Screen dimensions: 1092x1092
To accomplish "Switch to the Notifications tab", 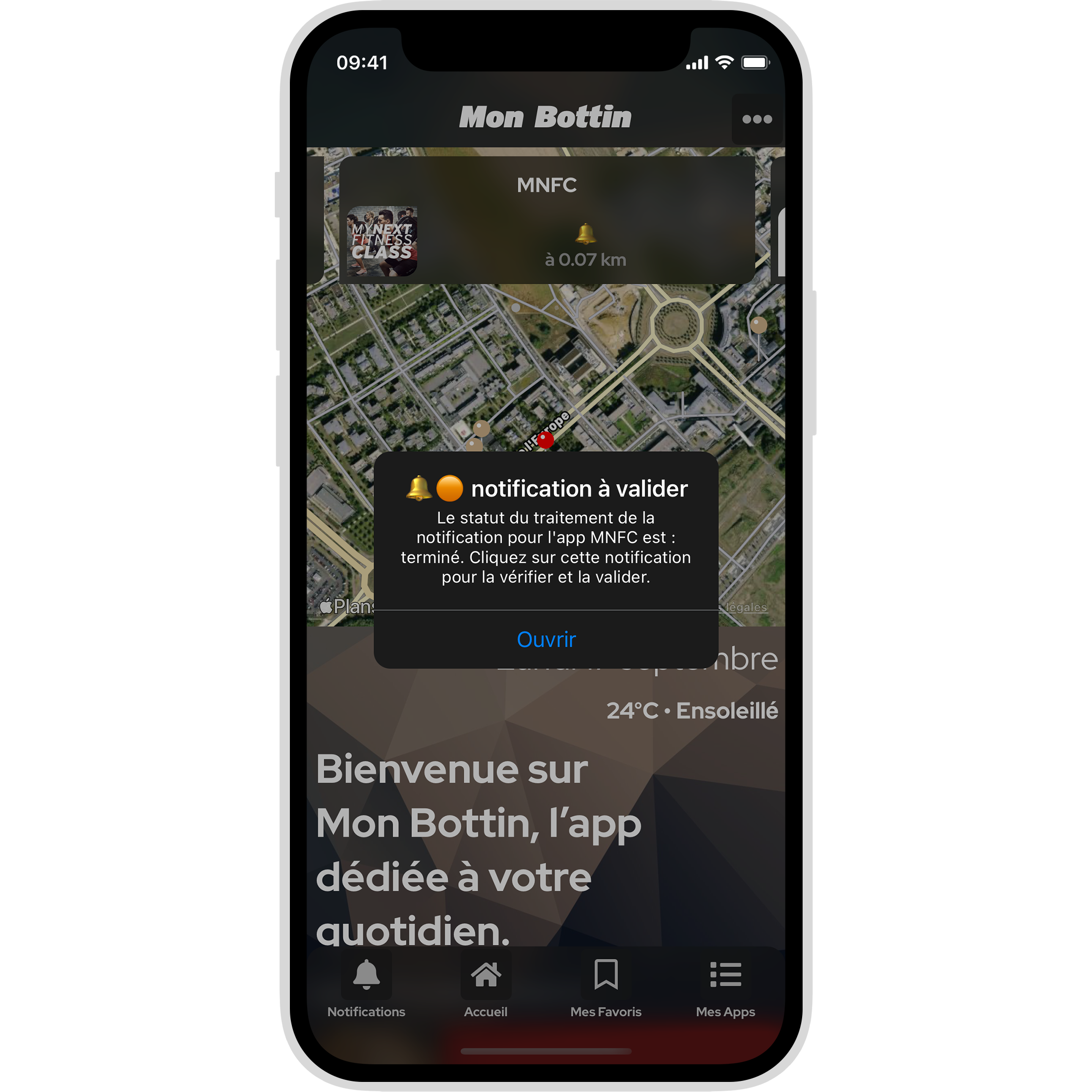I will pos(366,986).
